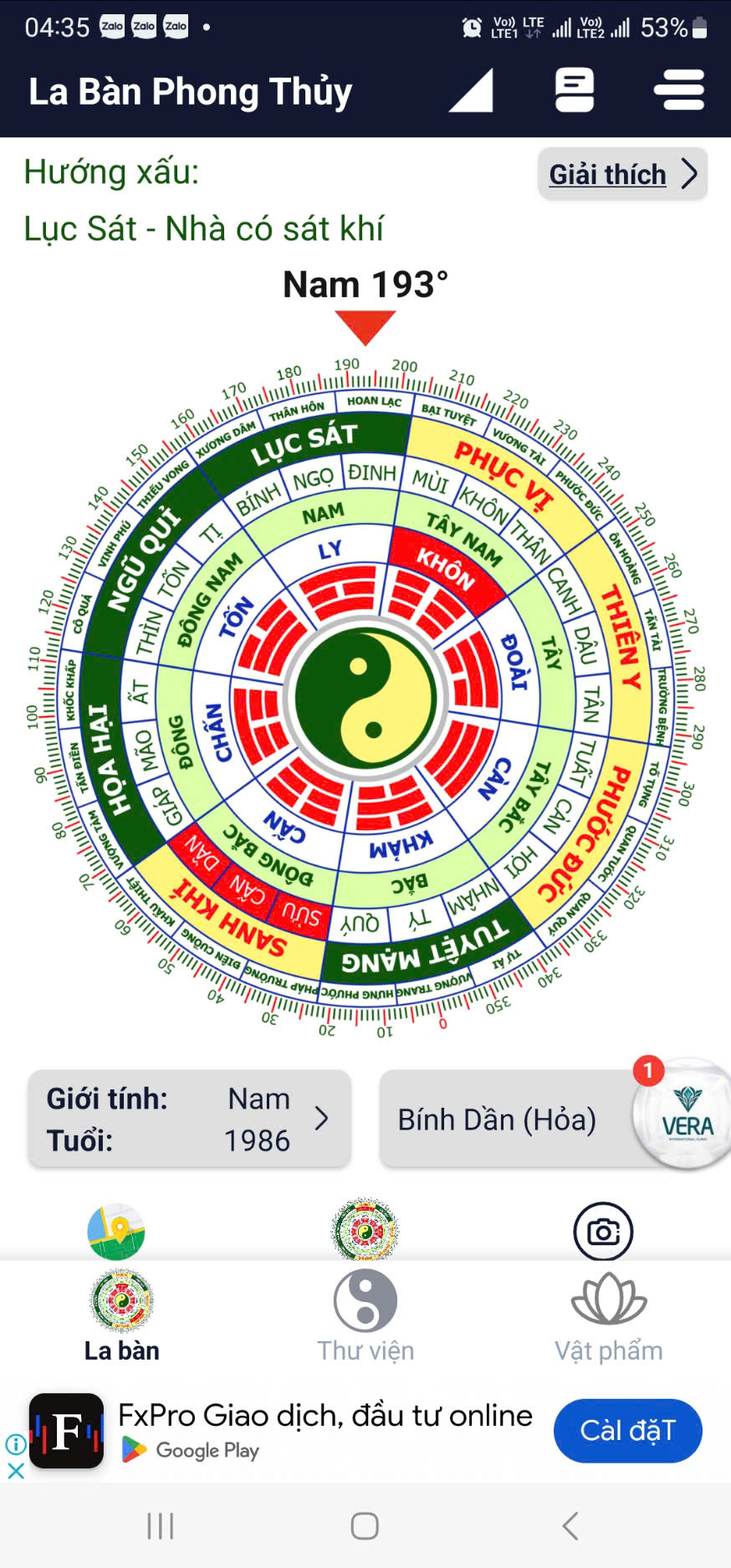
Task: Open the map compass mode
Action: 116,1232
